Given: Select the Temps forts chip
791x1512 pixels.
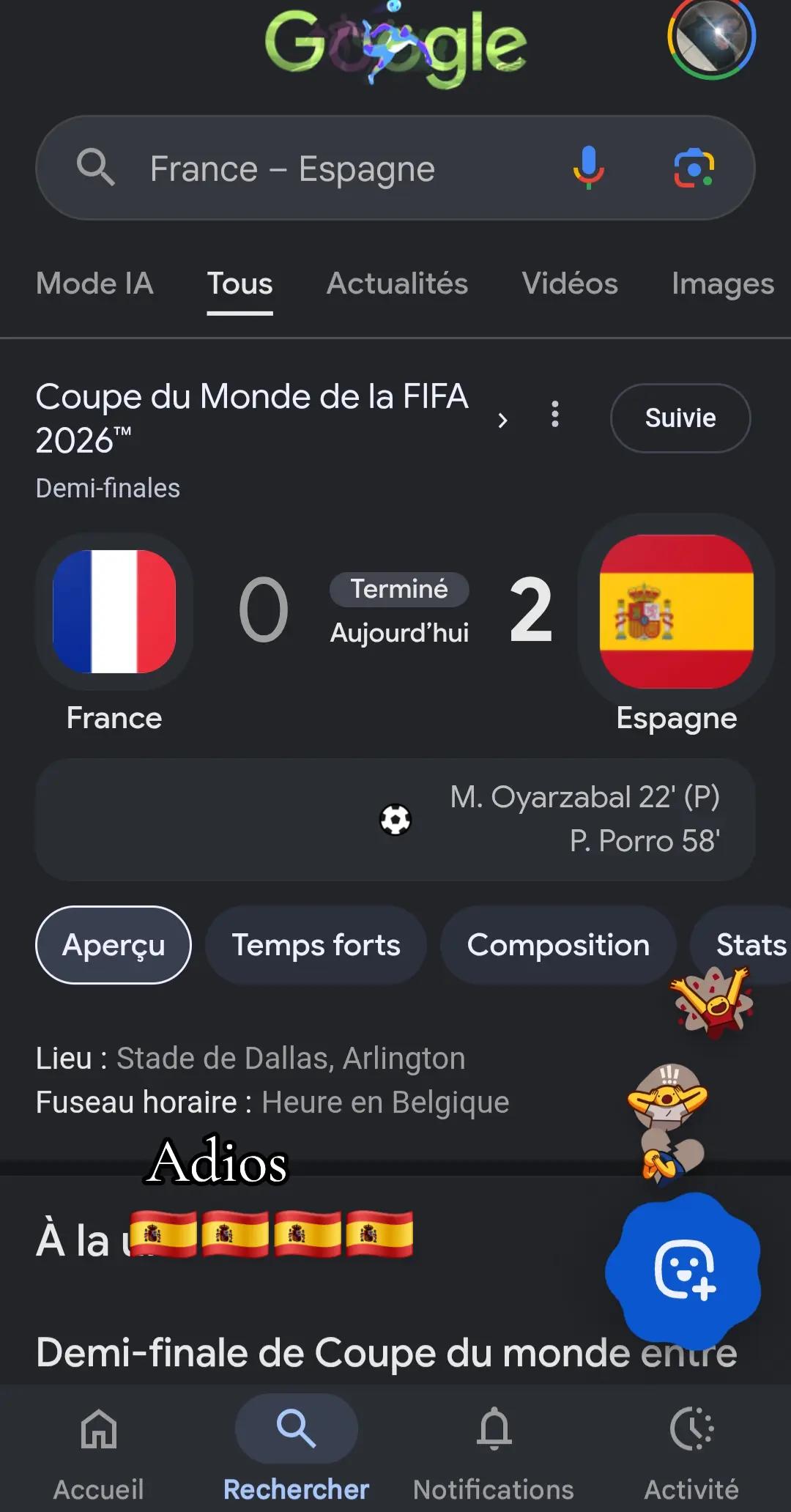Looking at the screenshot, I should [x=316, y=945].
